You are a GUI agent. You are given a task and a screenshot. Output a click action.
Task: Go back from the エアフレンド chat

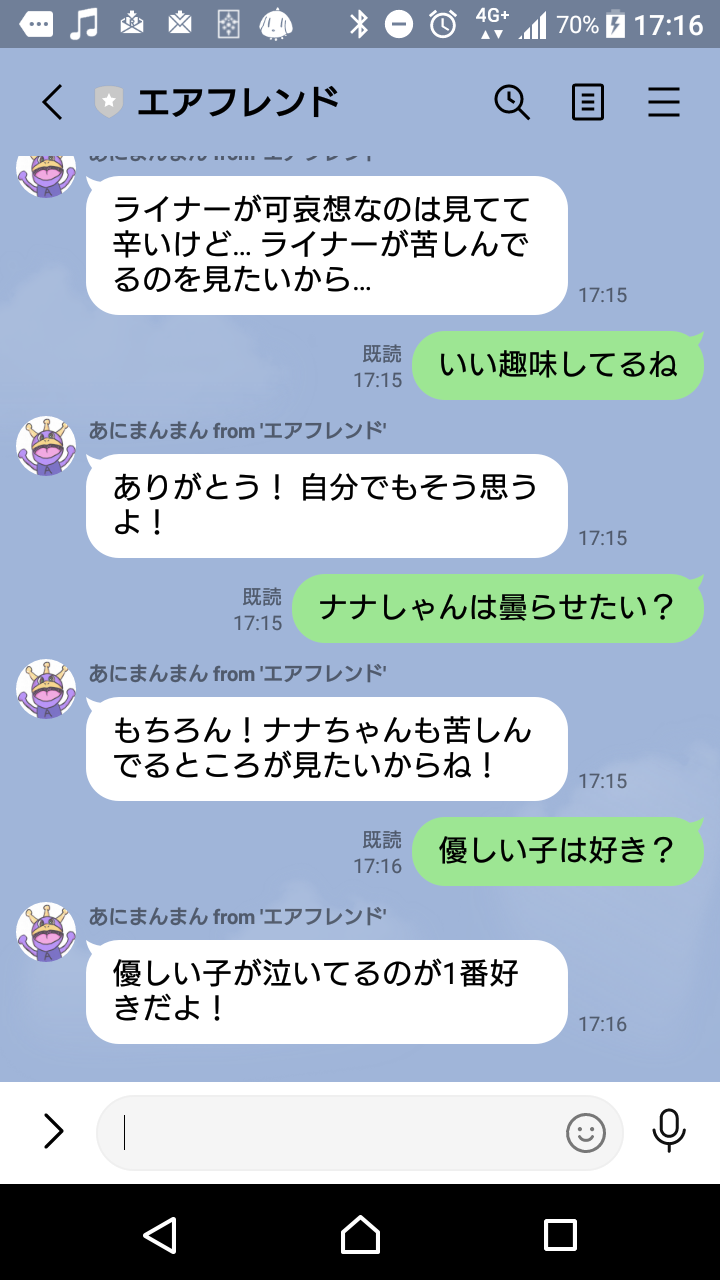[52, 102]
